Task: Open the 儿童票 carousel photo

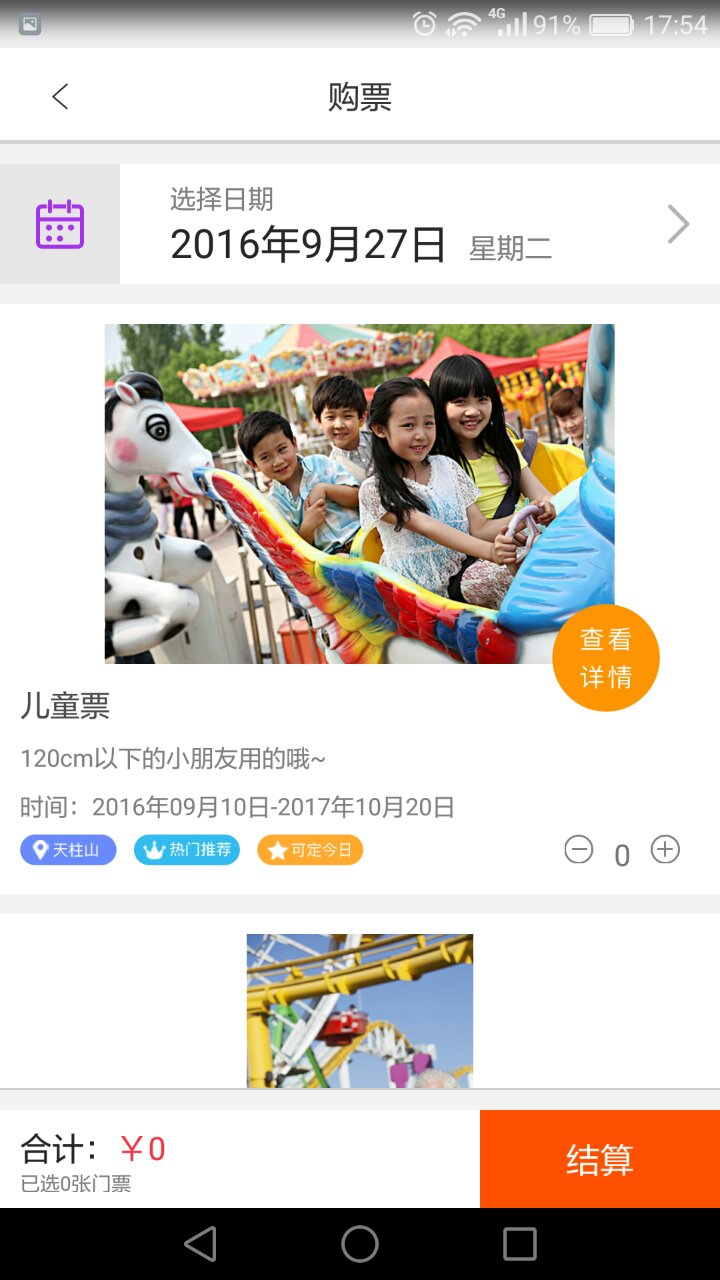Action: [x=360, y=494]
